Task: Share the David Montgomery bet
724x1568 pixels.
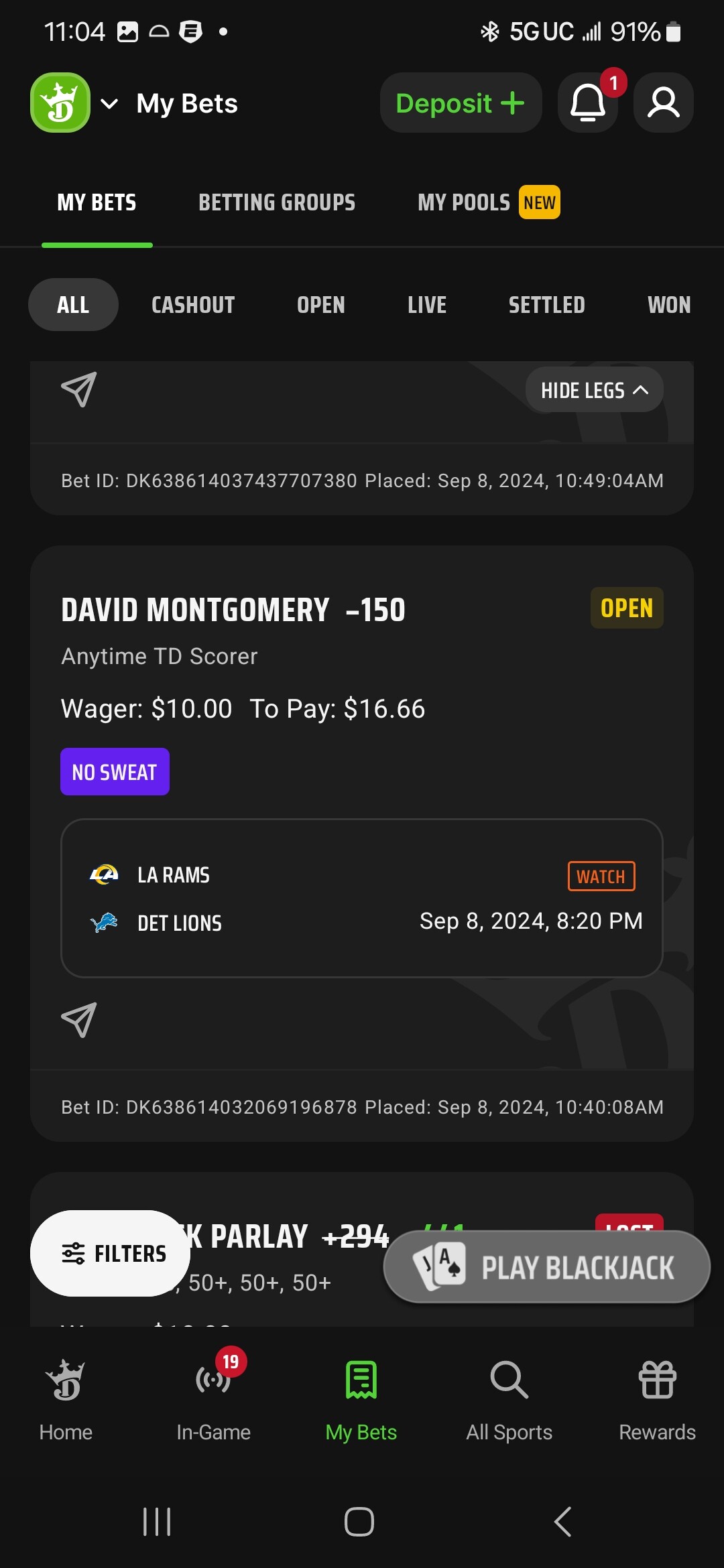Action: (x=79, y=1020)
